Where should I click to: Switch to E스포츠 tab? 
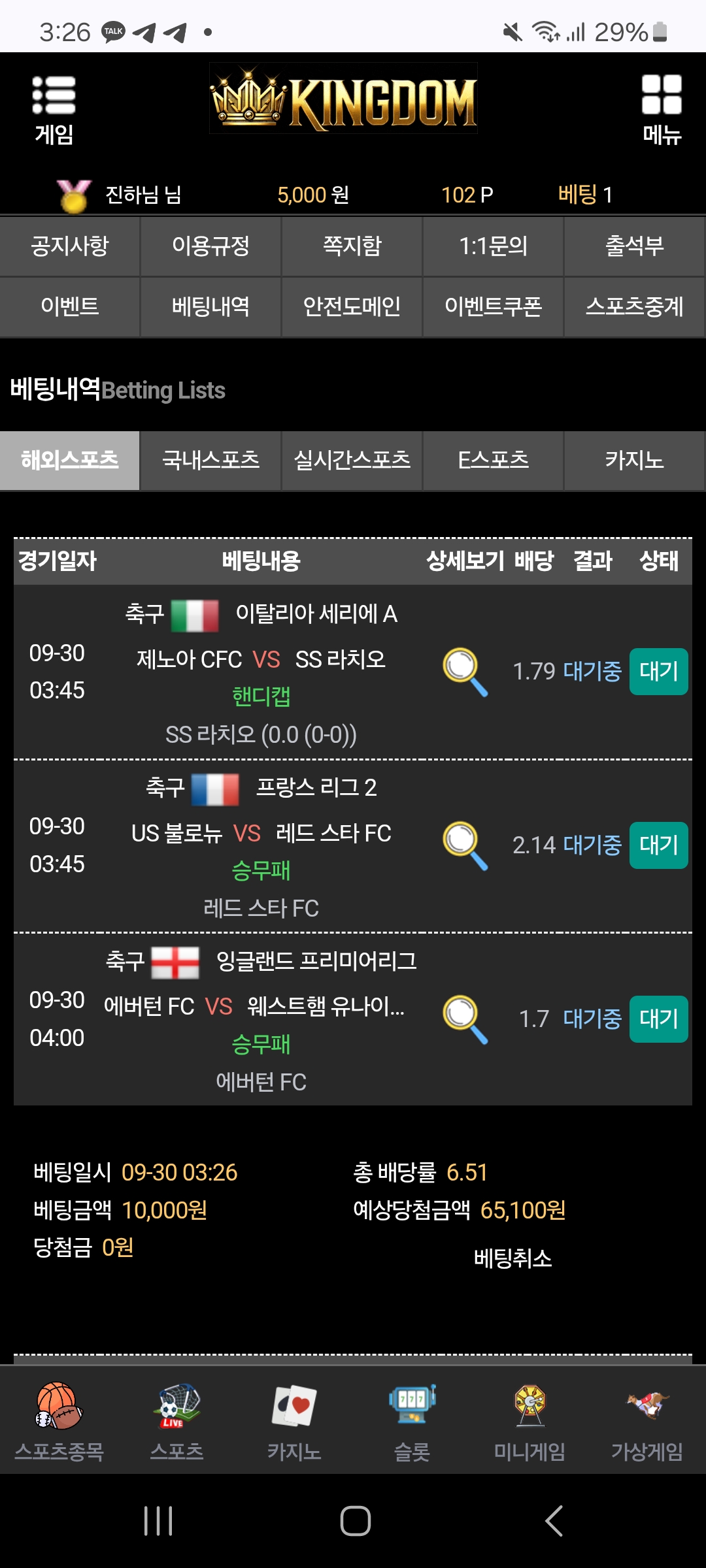click(493, 461)
